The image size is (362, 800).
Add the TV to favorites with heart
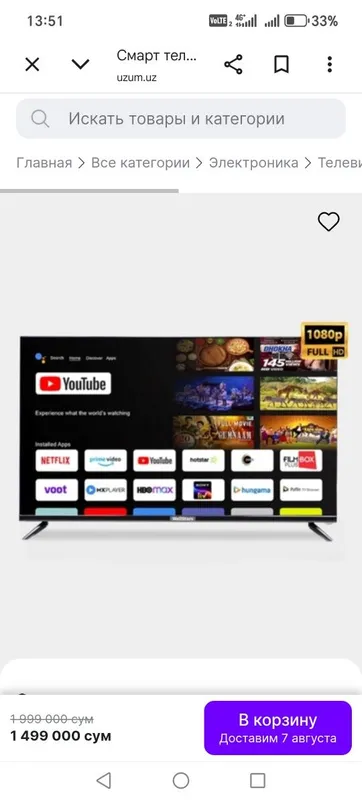[x=328, y=221]
